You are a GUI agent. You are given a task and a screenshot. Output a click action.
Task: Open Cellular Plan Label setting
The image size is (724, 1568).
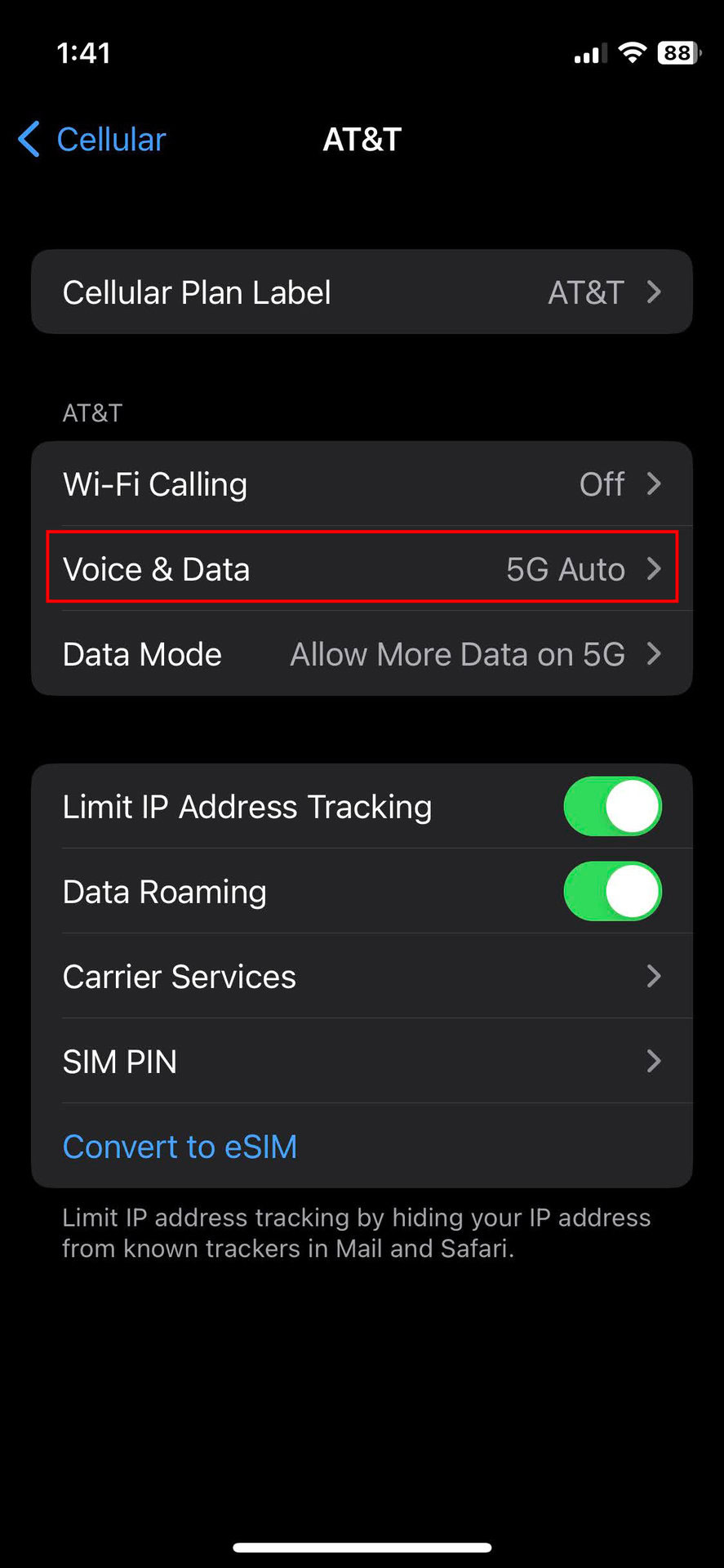point(362,292)
